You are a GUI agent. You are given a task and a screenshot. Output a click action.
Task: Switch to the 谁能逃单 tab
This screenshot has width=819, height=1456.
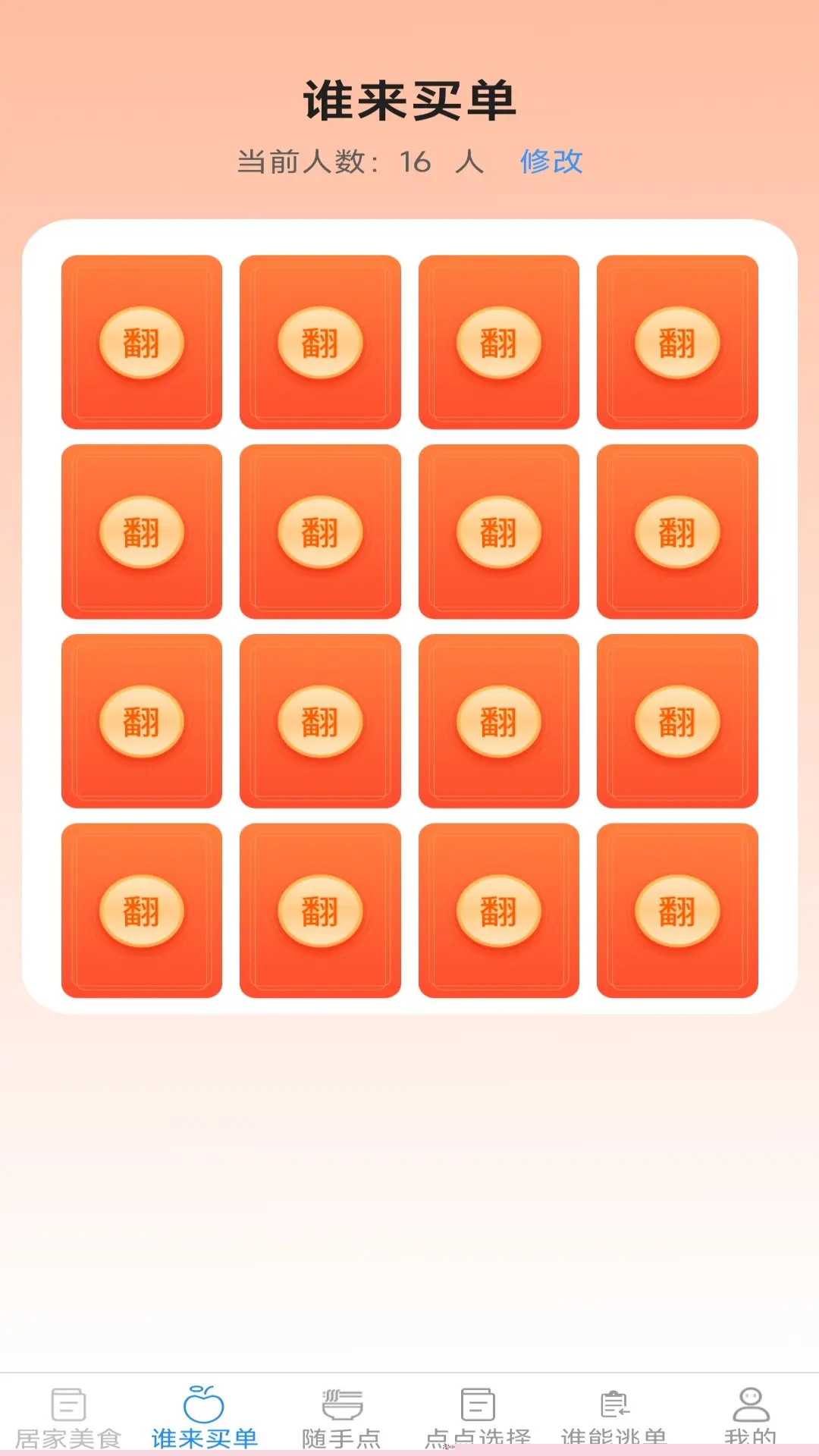[614, 1415]
